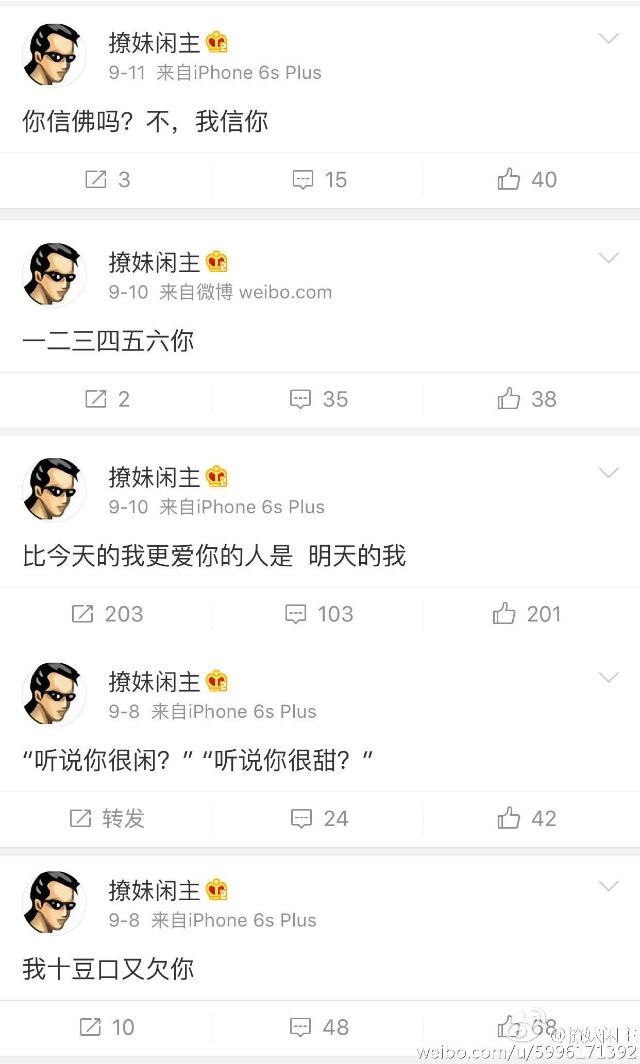Repost the post with 203 reposts
Viewport: 640px width, 1064px height.
[107, 614]
